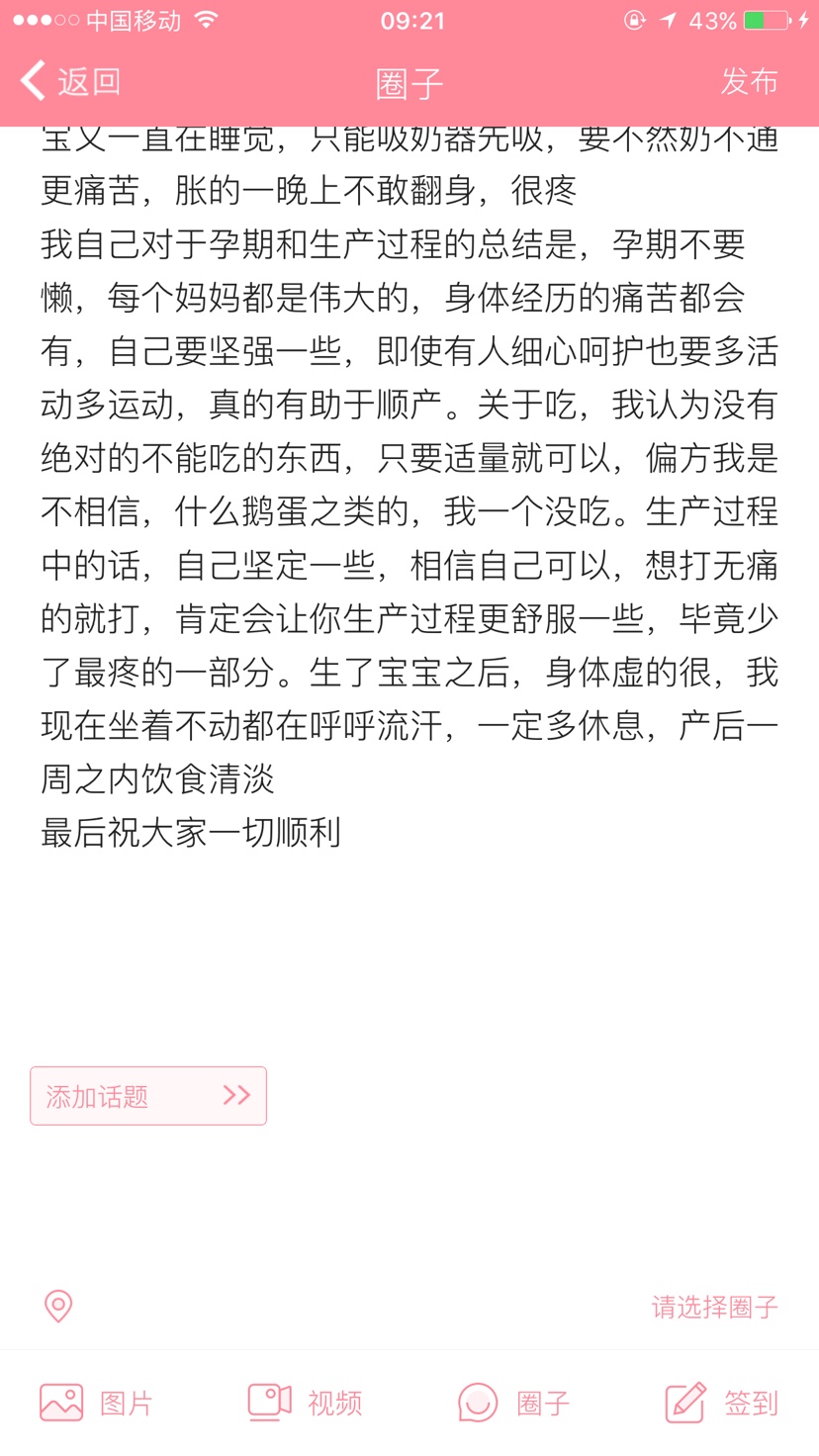Attach a video with 视频
Image resolution: width=819 pixels, height=1456 pixels.
[x=305, y=1403]
